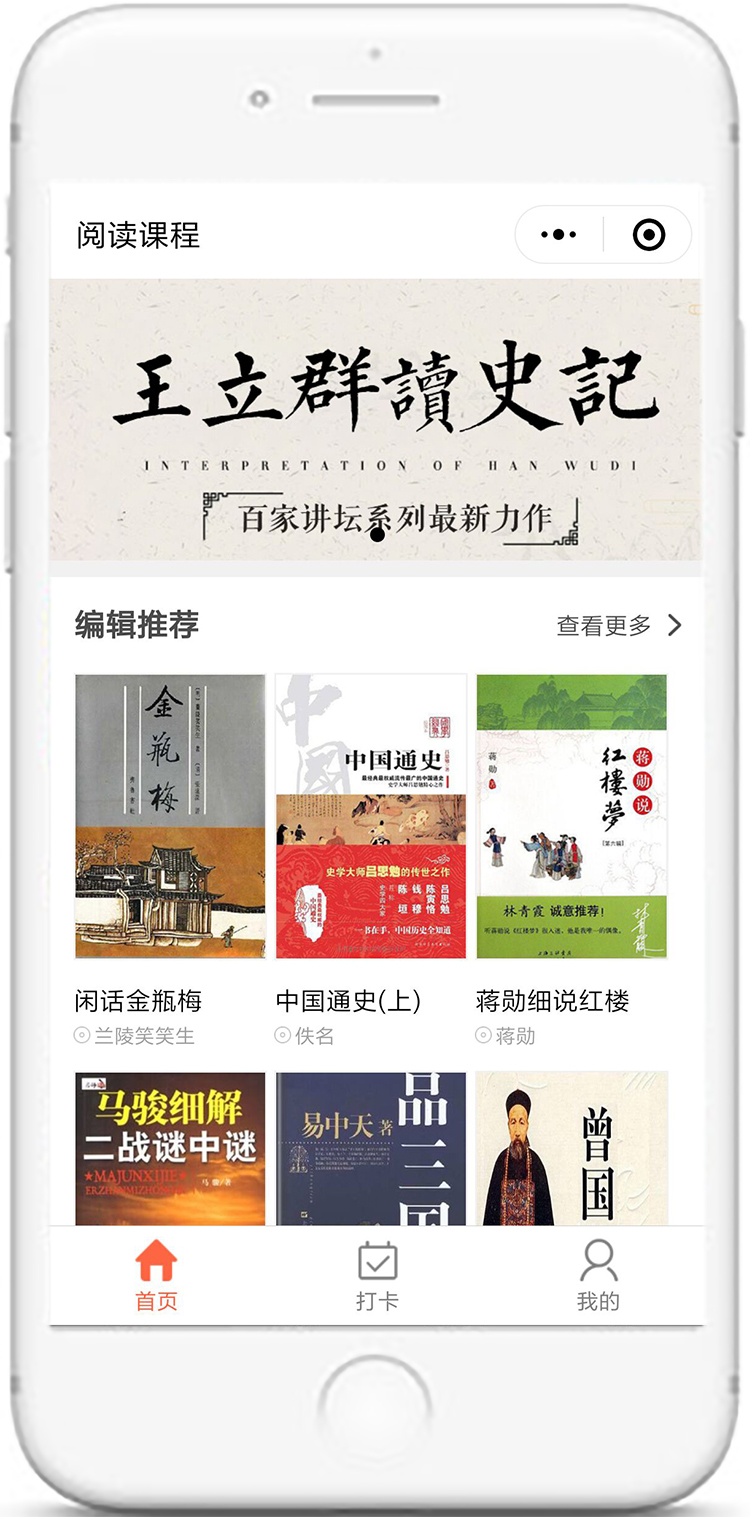The height and width of the screenshot is (1517, 750).
Task: Go to the 首页 tab
Action: click(x=156, y=1275)
